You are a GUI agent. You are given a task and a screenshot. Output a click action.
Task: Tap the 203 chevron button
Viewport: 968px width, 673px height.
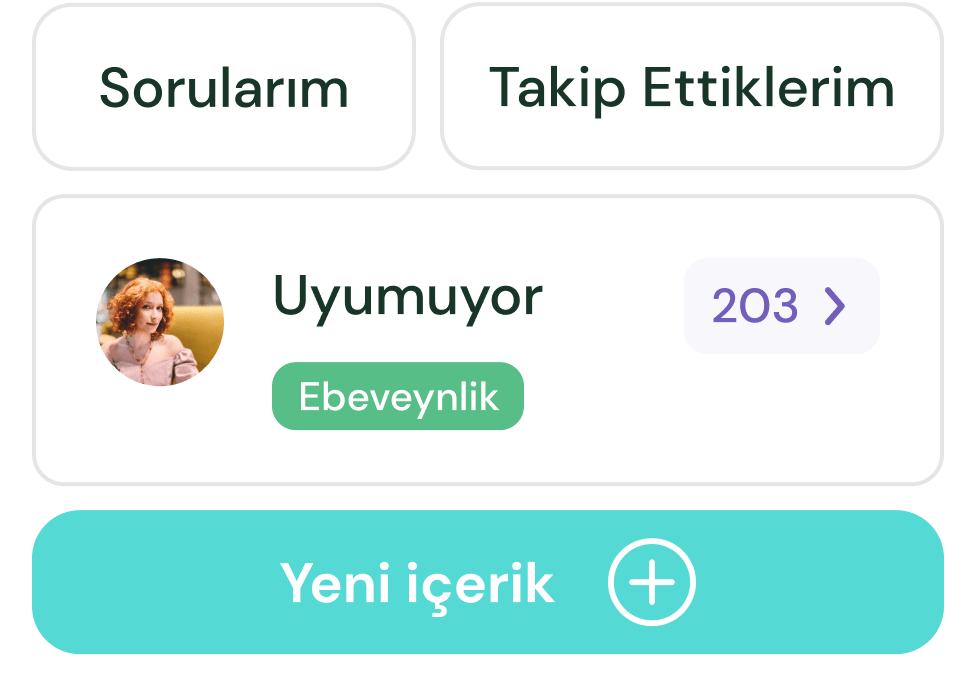coord(781,306)
